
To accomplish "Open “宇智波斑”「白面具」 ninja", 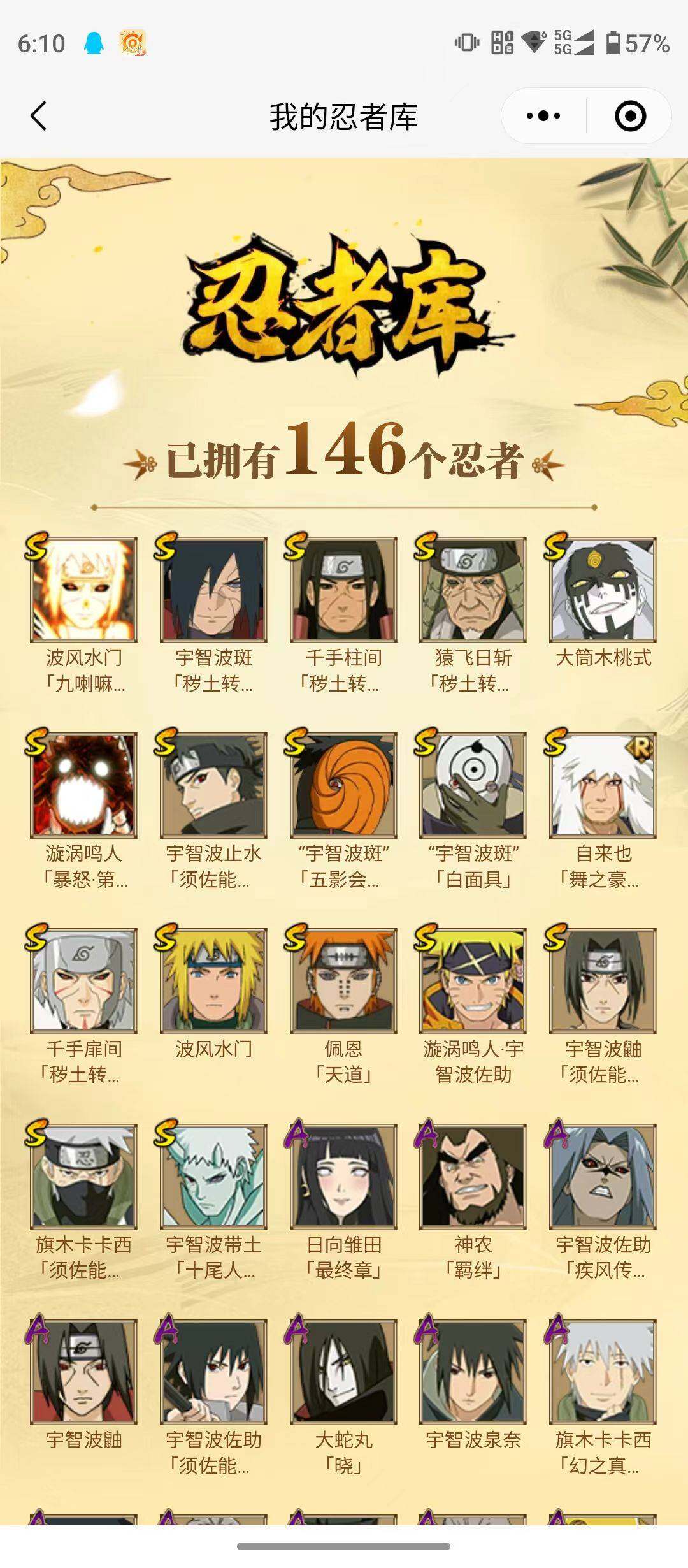I will [473, 785].
